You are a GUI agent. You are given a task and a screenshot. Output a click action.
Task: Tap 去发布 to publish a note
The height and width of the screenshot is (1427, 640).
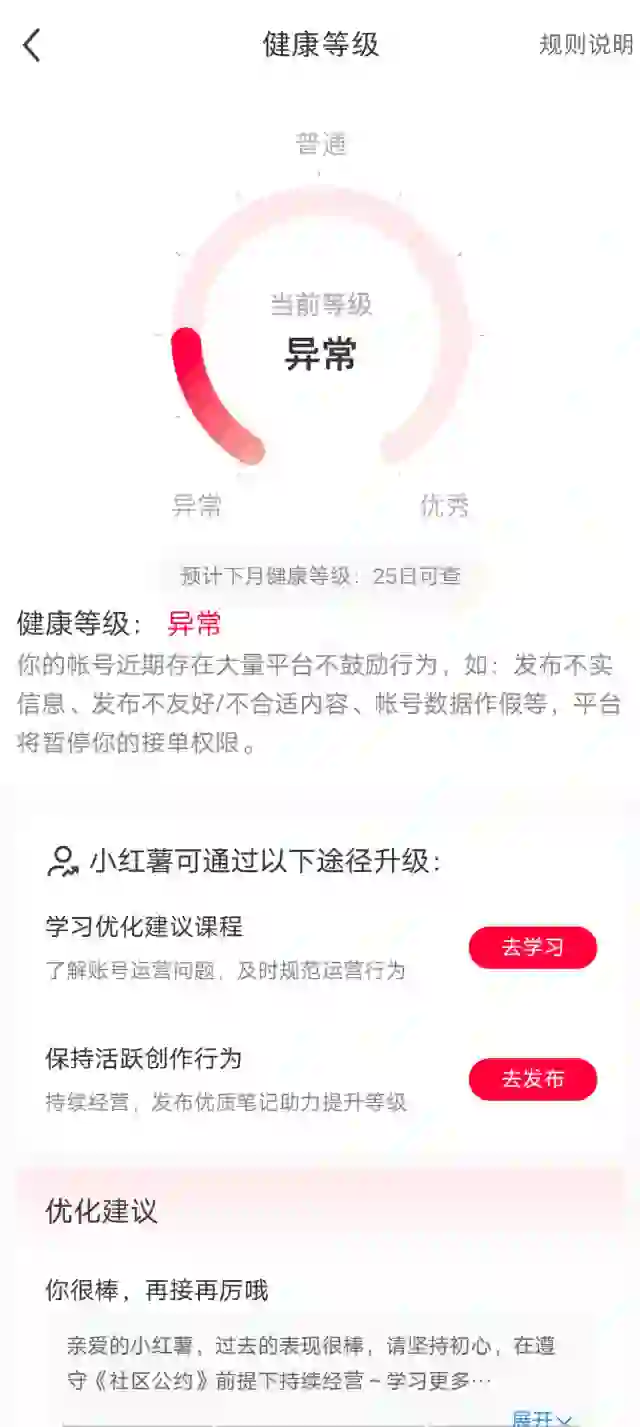532,1079
